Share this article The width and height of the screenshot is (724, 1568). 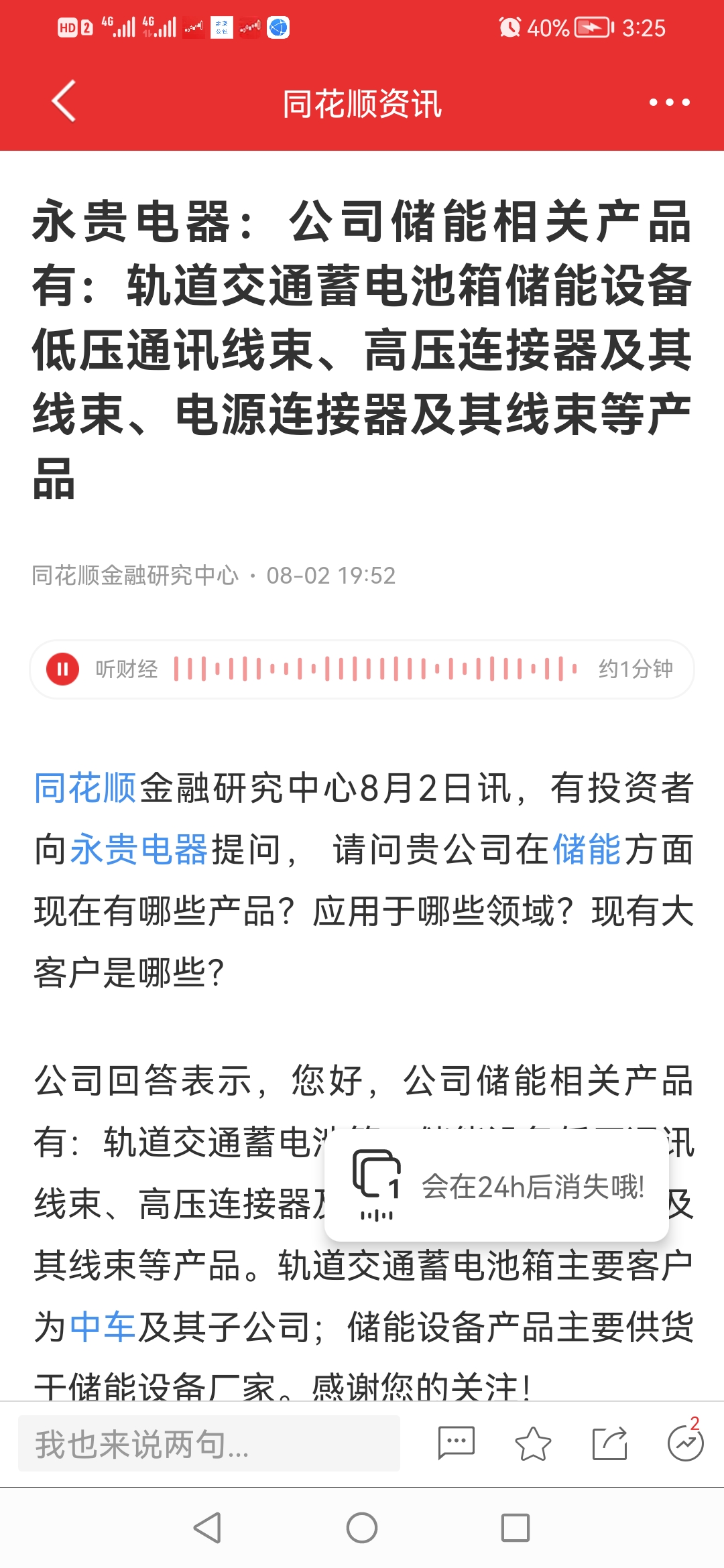[x=609, y=1443]
